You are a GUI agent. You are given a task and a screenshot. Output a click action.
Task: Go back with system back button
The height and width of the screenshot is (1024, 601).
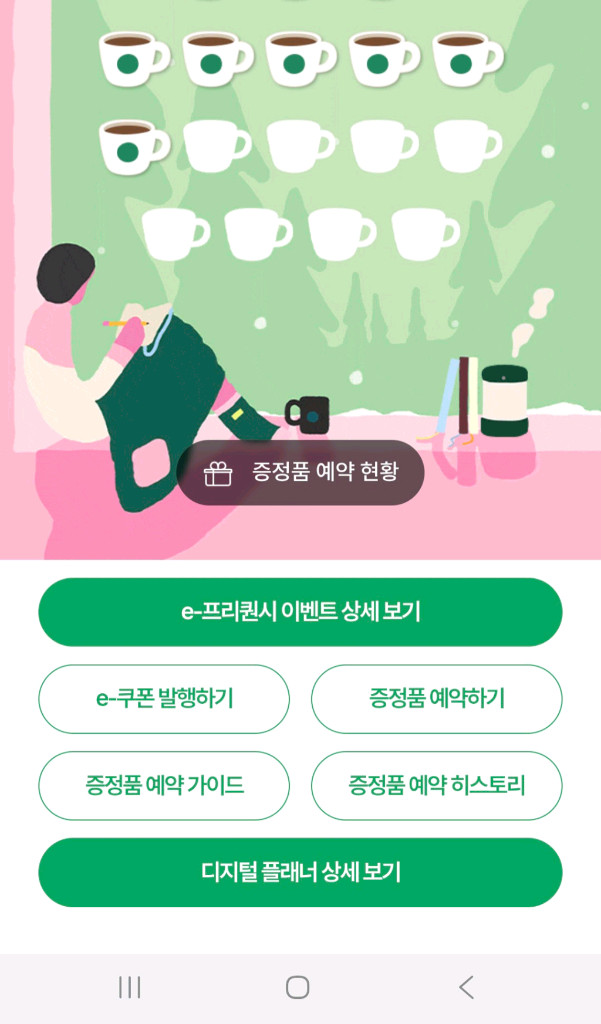coord(466,987)
